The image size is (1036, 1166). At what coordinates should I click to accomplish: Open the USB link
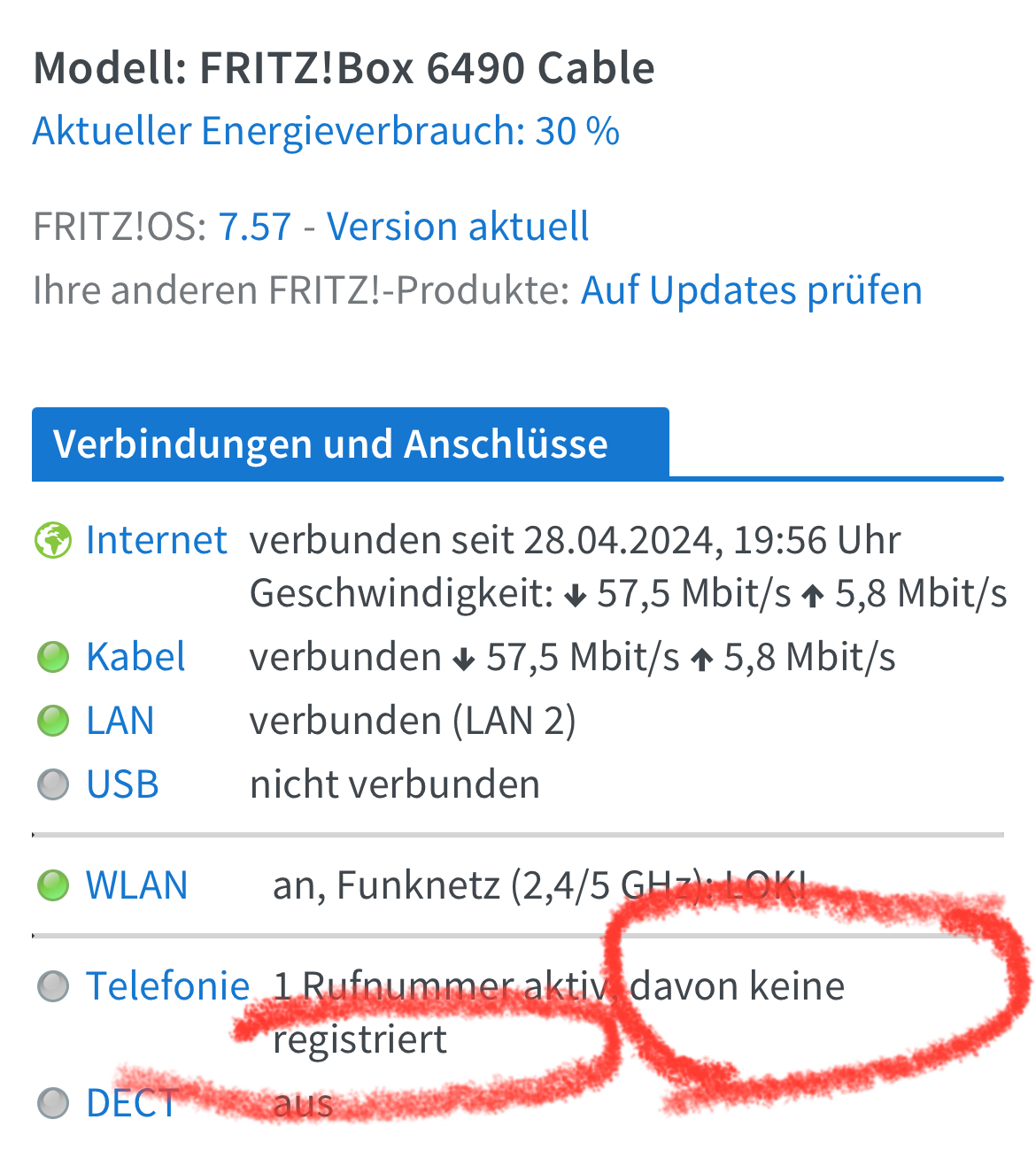pyautogui.click(x=122, y=784)
